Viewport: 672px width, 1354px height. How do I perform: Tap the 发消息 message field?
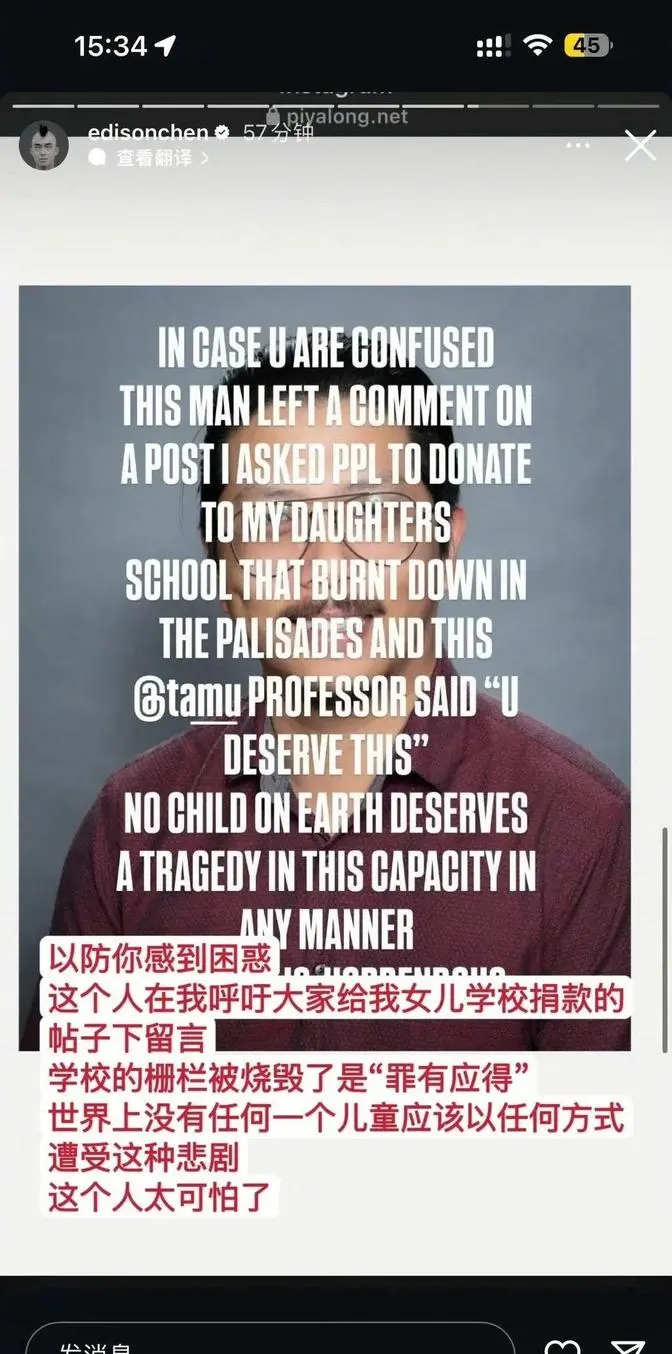[x=270, y=1338]
